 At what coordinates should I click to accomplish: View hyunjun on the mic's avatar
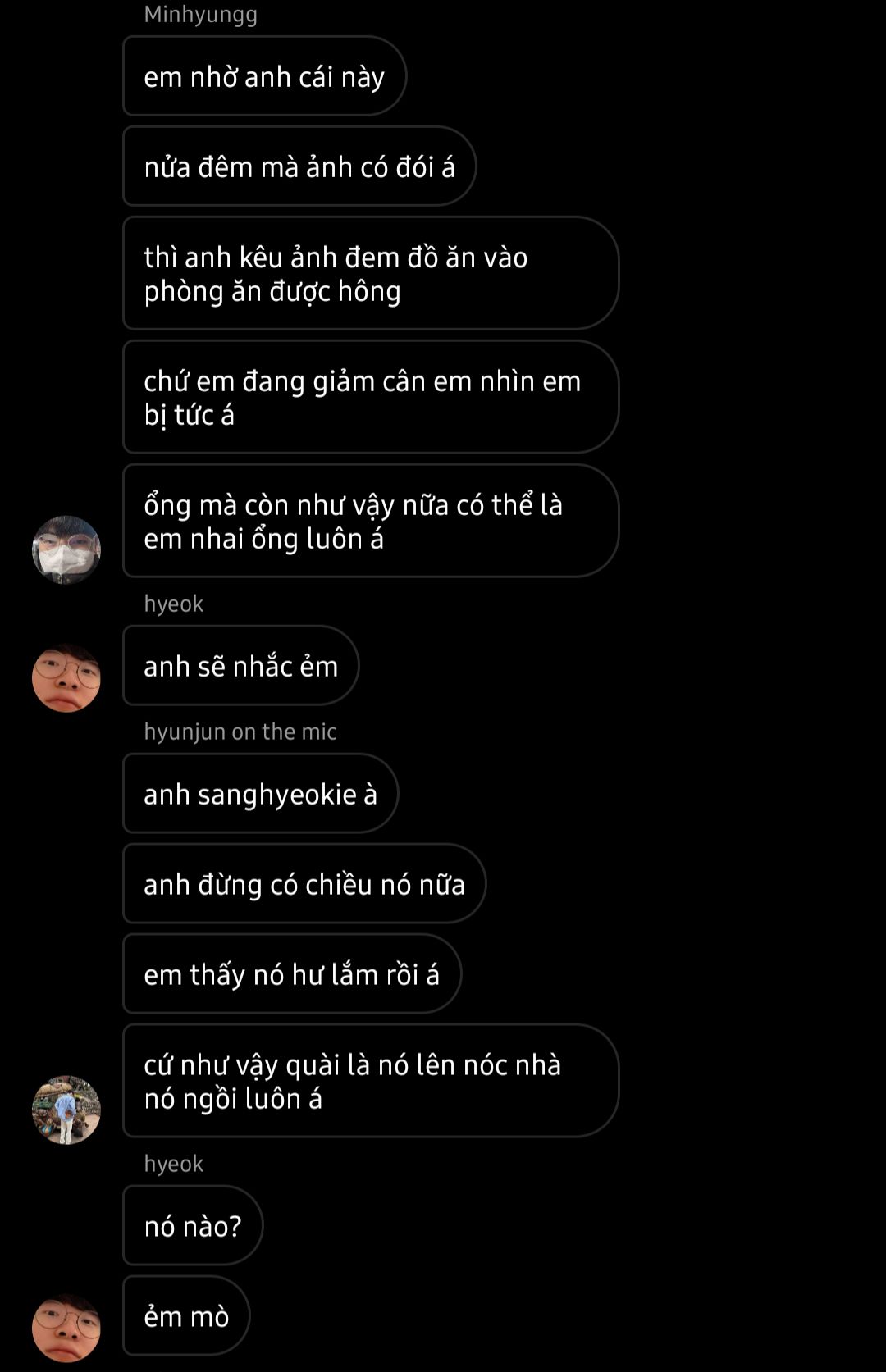tap(66, 1110)
